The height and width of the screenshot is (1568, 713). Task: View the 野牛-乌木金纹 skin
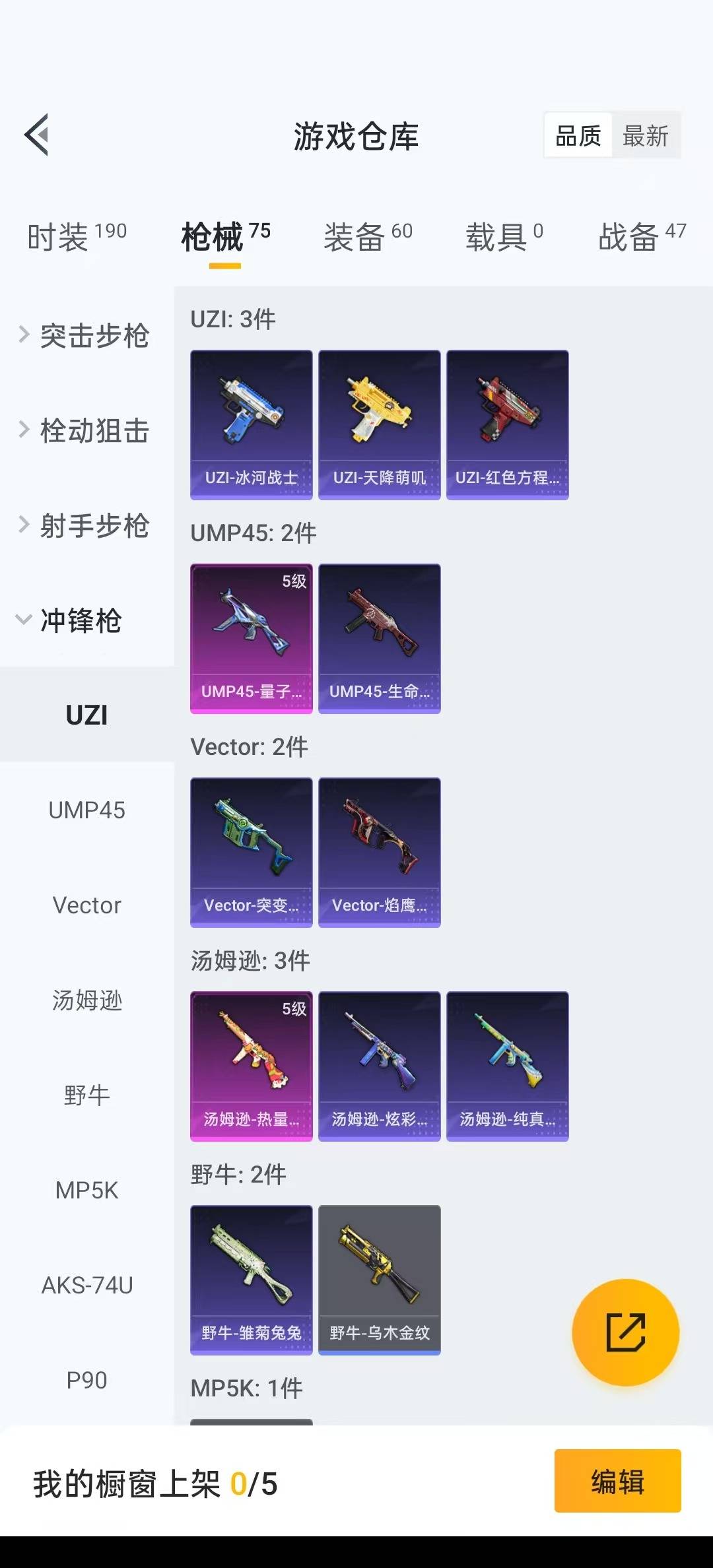[380, 1280]
